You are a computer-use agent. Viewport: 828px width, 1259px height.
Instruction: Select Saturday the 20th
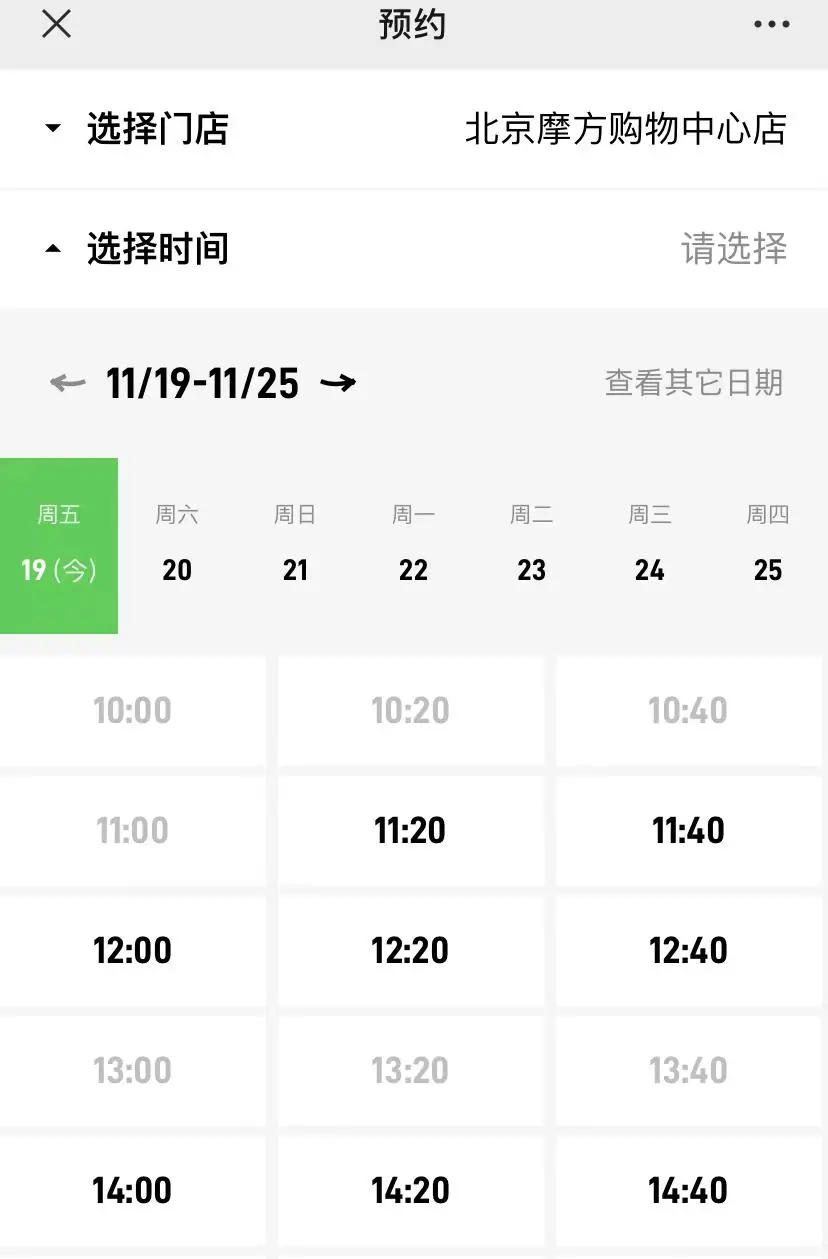tap(177, 545)
